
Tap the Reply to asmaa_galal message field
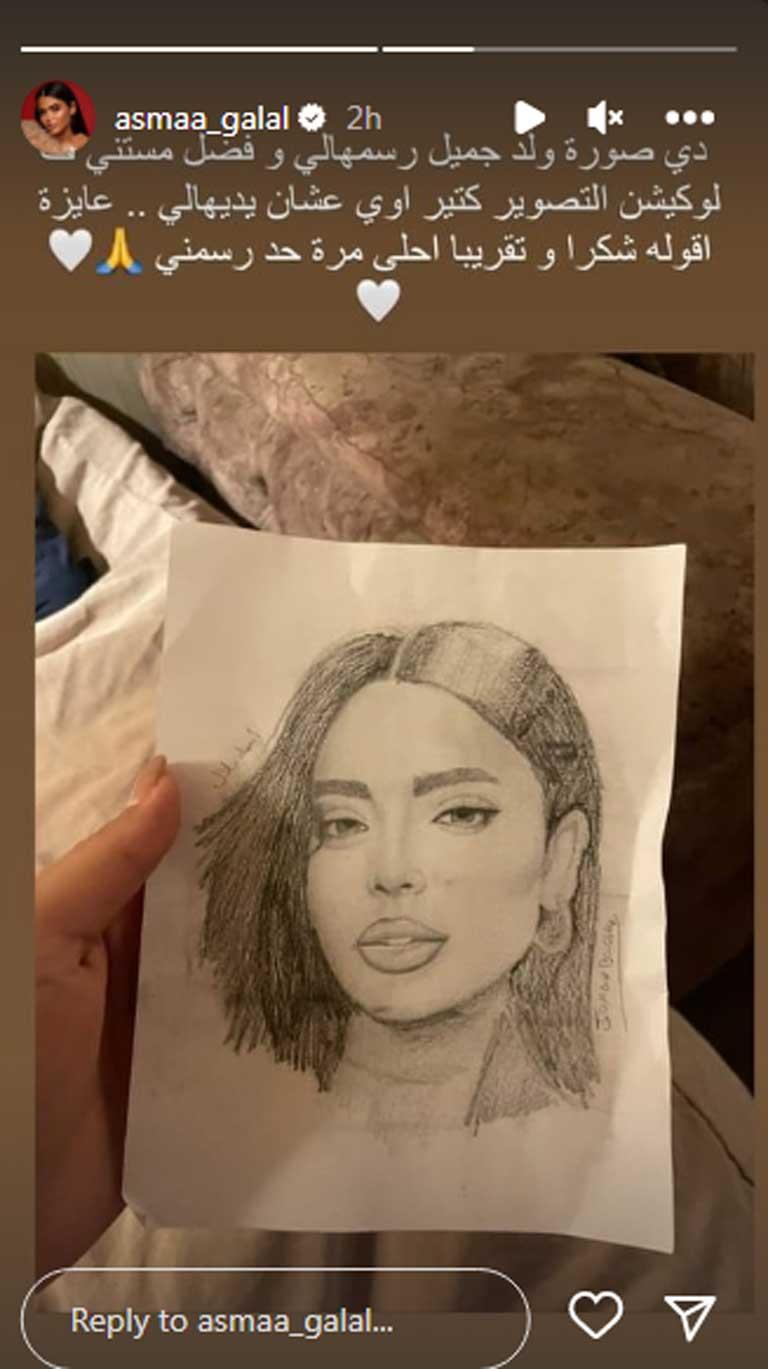275,1320
